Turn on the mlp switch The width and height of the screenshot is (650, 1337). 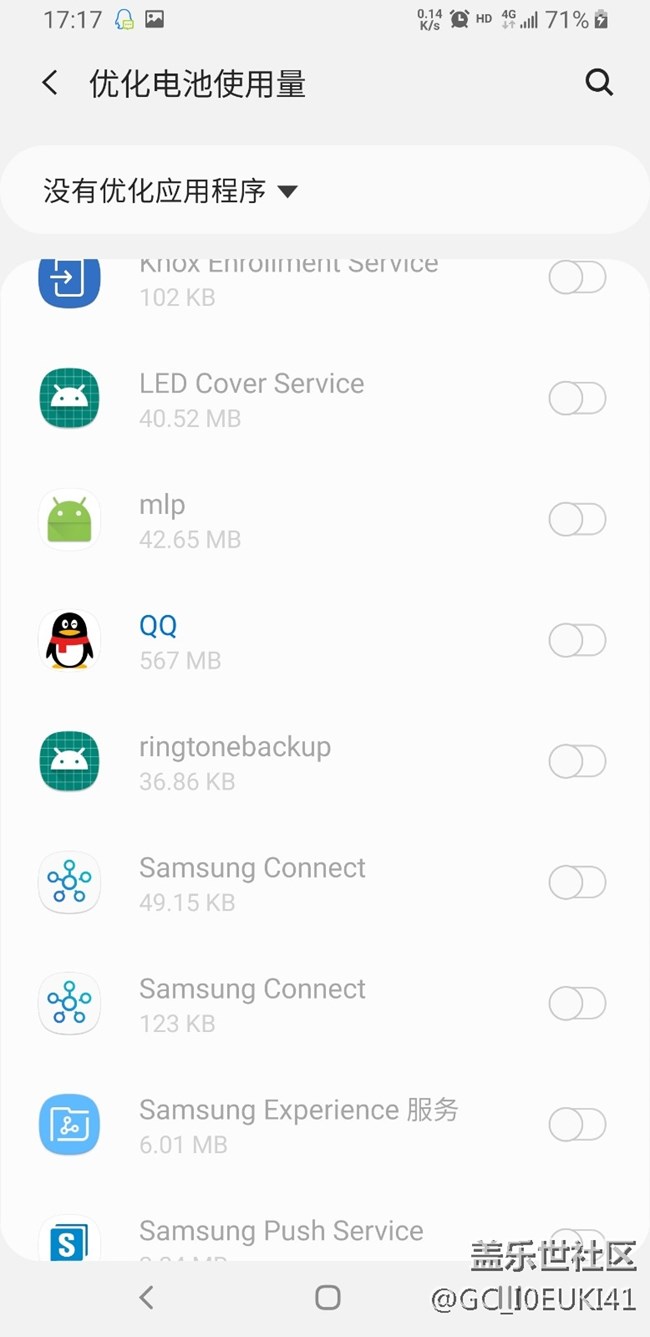[x=577, y=520]
